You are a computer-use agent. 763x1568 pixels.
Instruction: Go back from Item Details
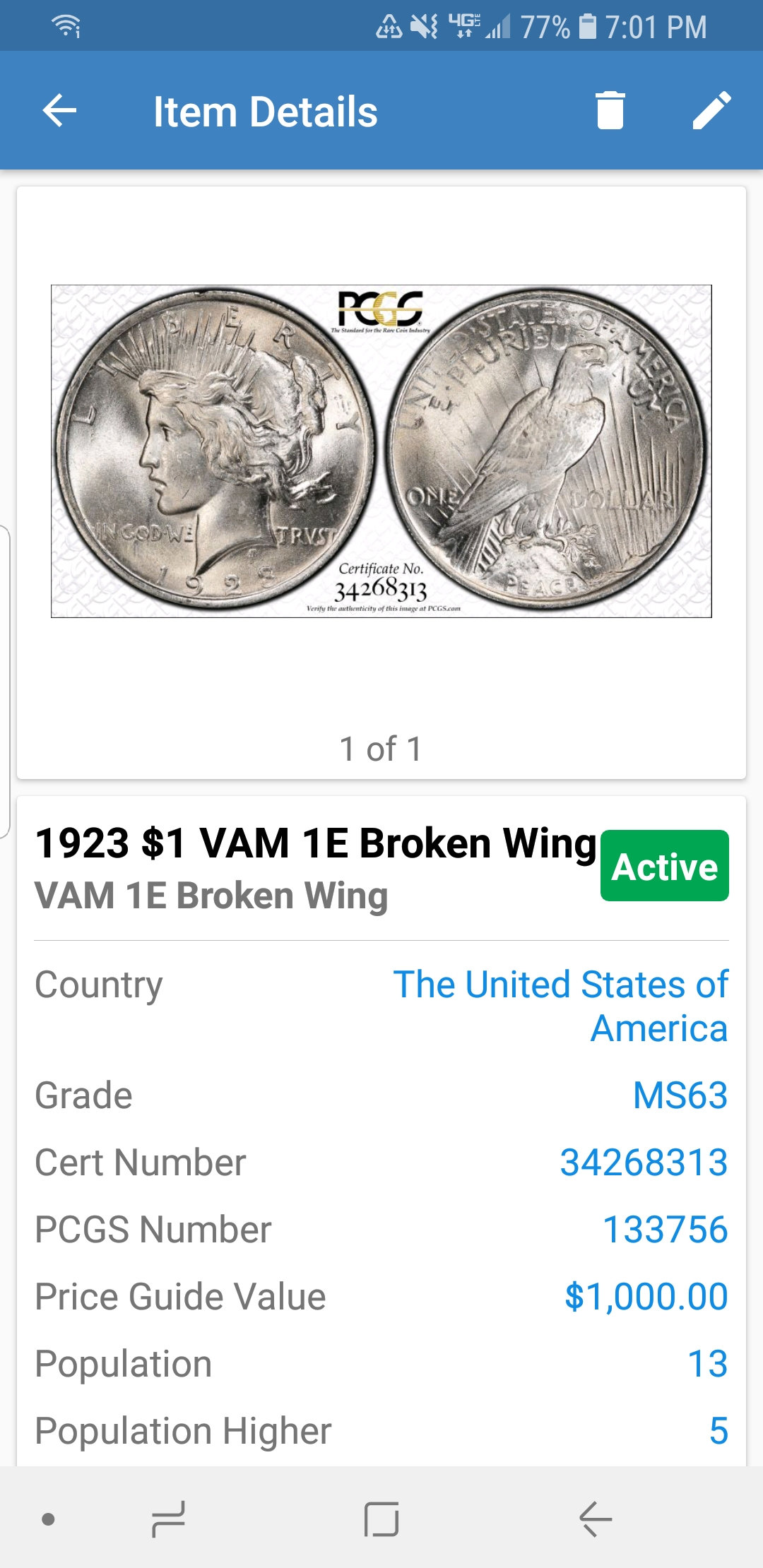click(59, 111)
